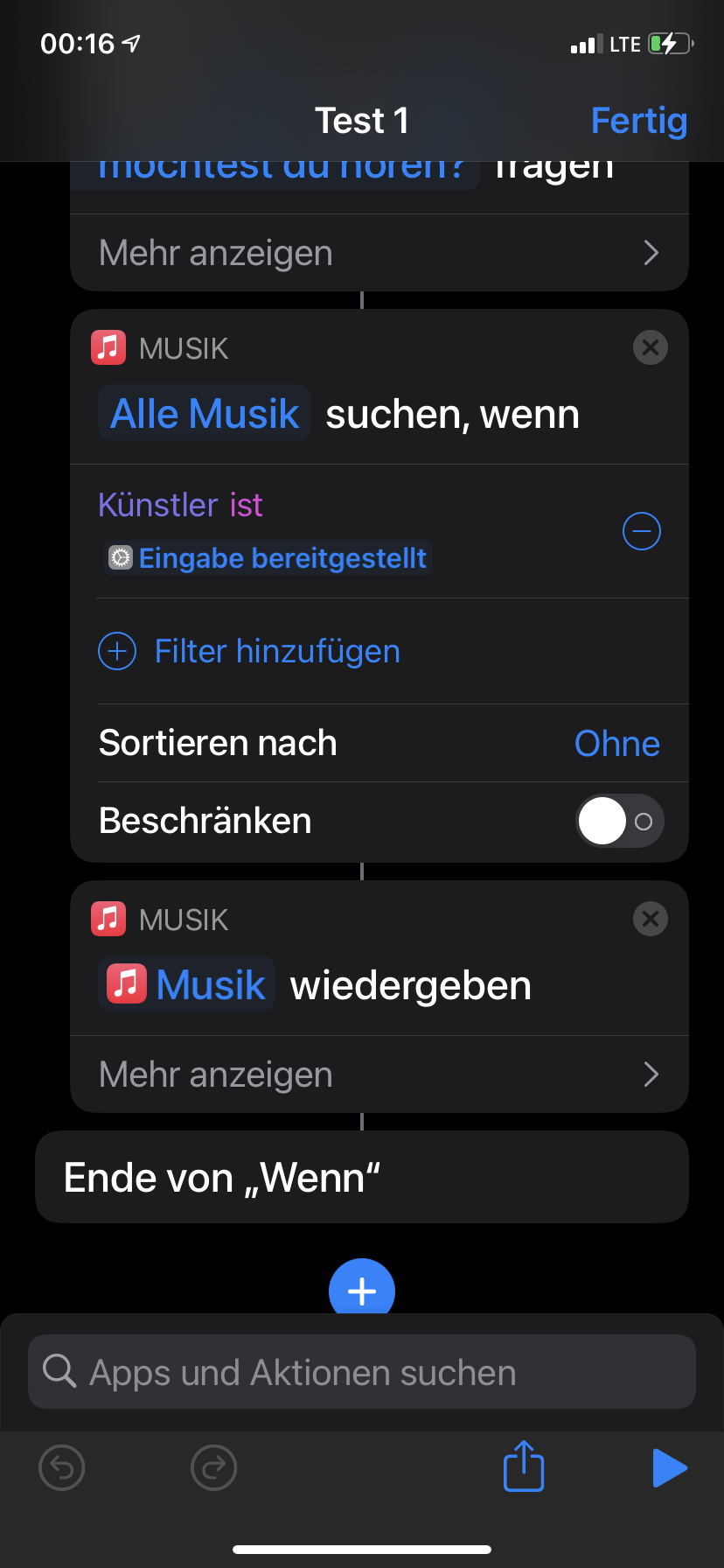Run the shortcut with the play button
The width and height of the screenshot is (724, 1568).
[x=669, y=1467]
